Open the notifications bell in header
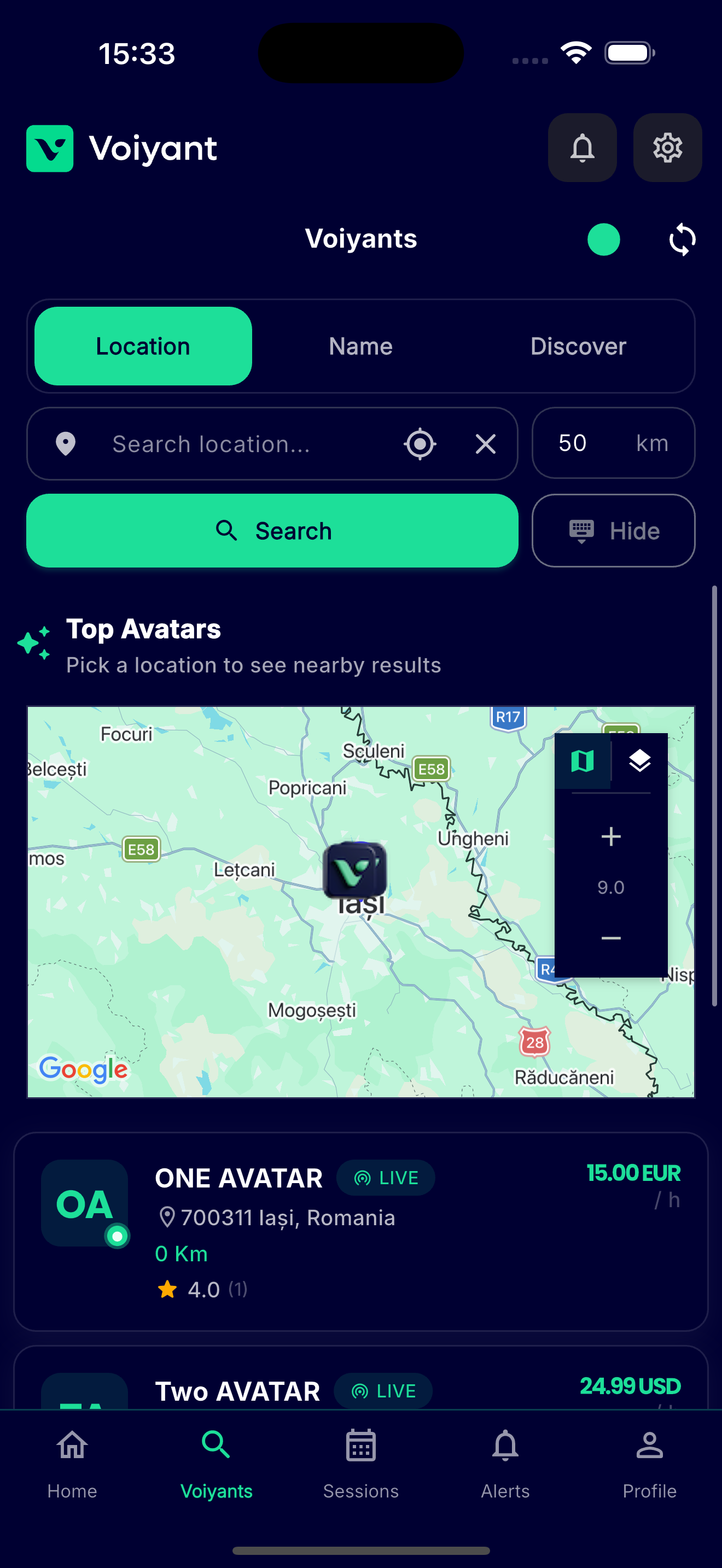The height and width of the screenshot is (1568, 722). [x=582, y=147]
